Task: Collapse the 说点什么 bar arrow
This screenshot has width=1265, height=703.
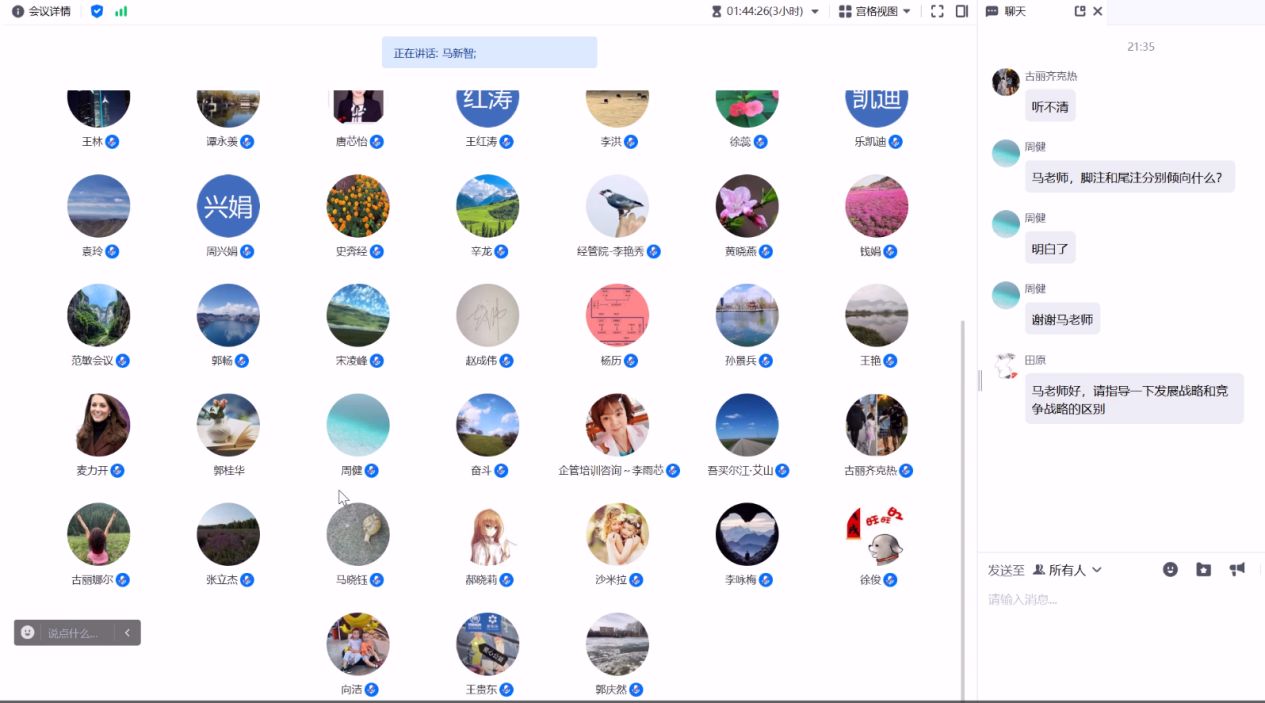Action: pos(127,633)
